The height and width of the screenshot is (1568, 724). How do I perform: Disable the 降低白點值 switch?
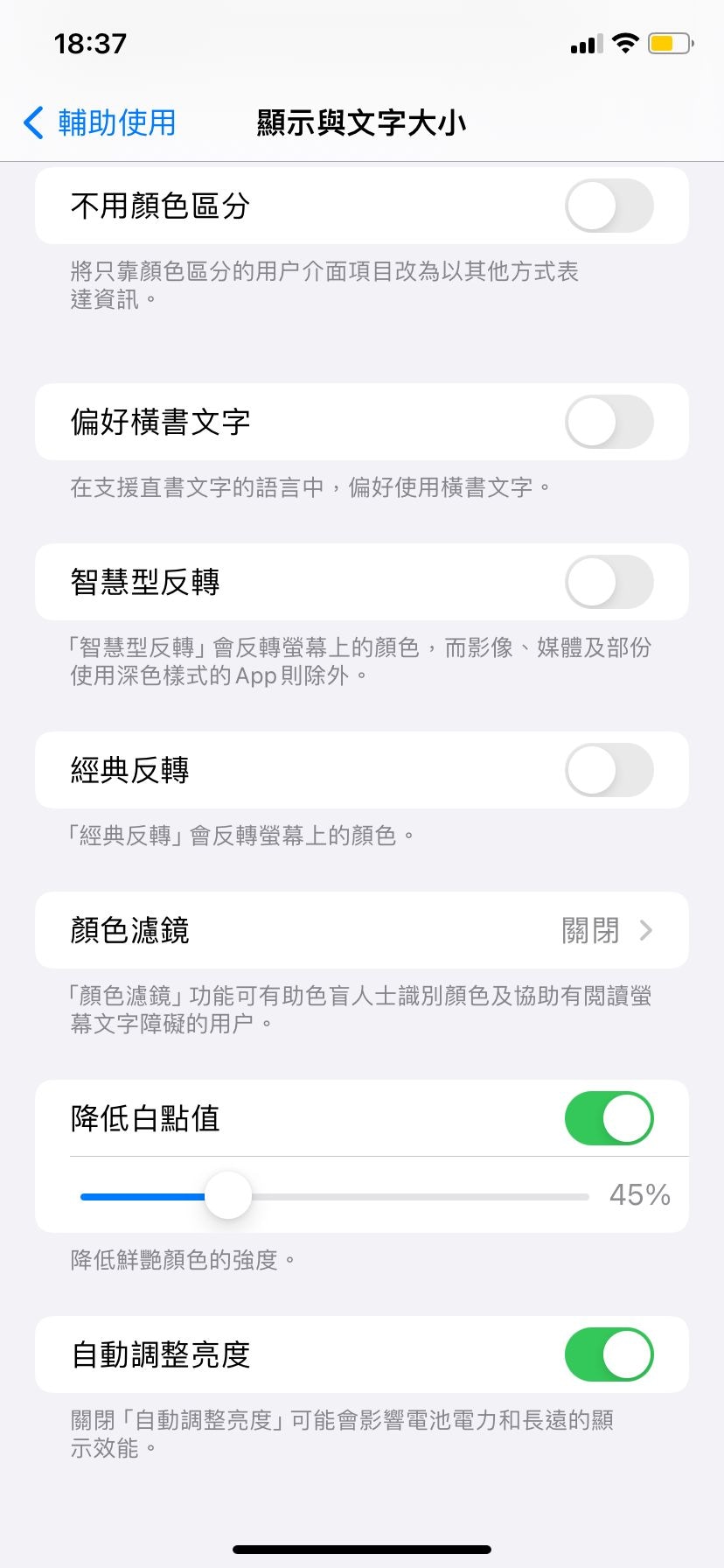[609, 1118]
